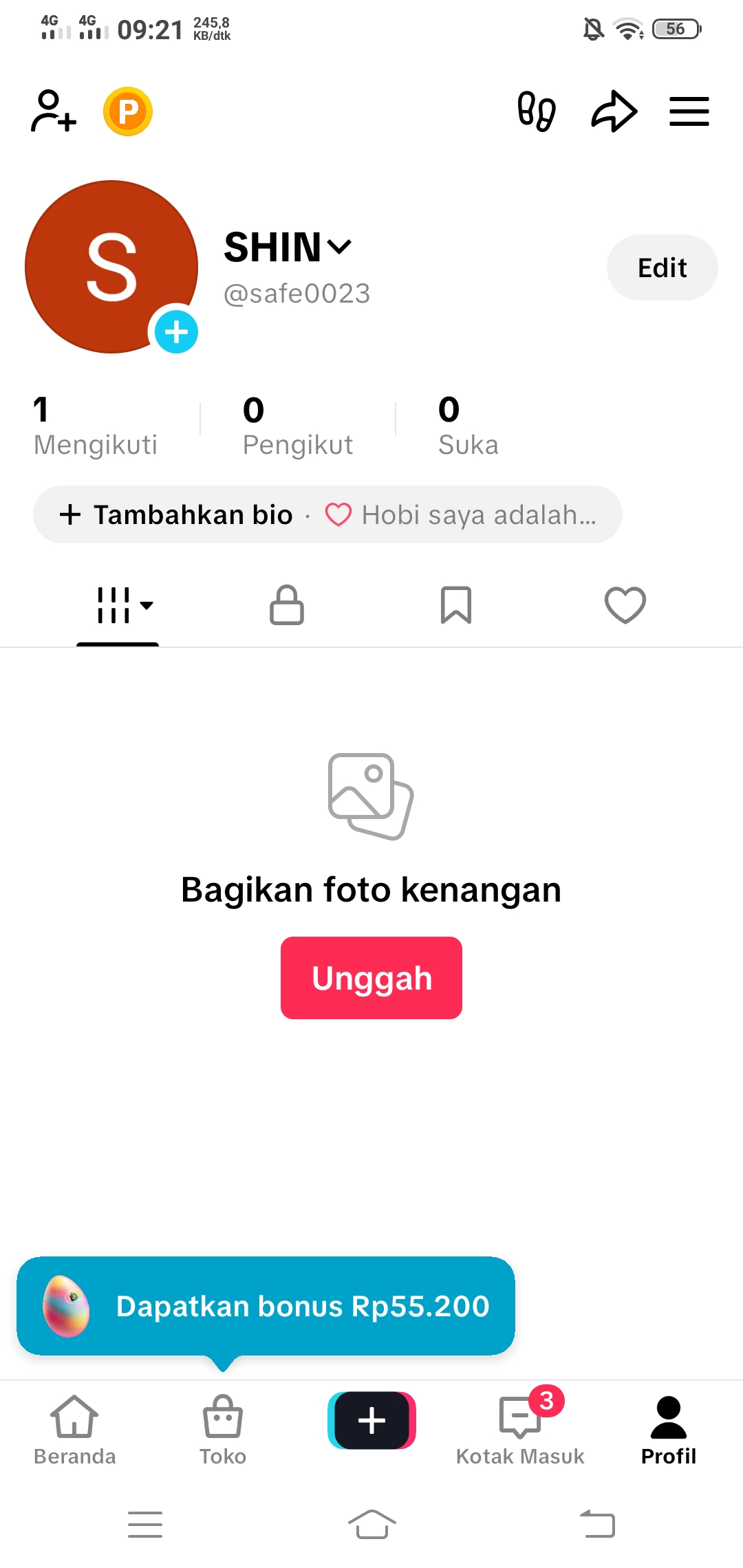Switch to the liked videos heart tab
Screen dimensions: 743x1568
point(625,605)
